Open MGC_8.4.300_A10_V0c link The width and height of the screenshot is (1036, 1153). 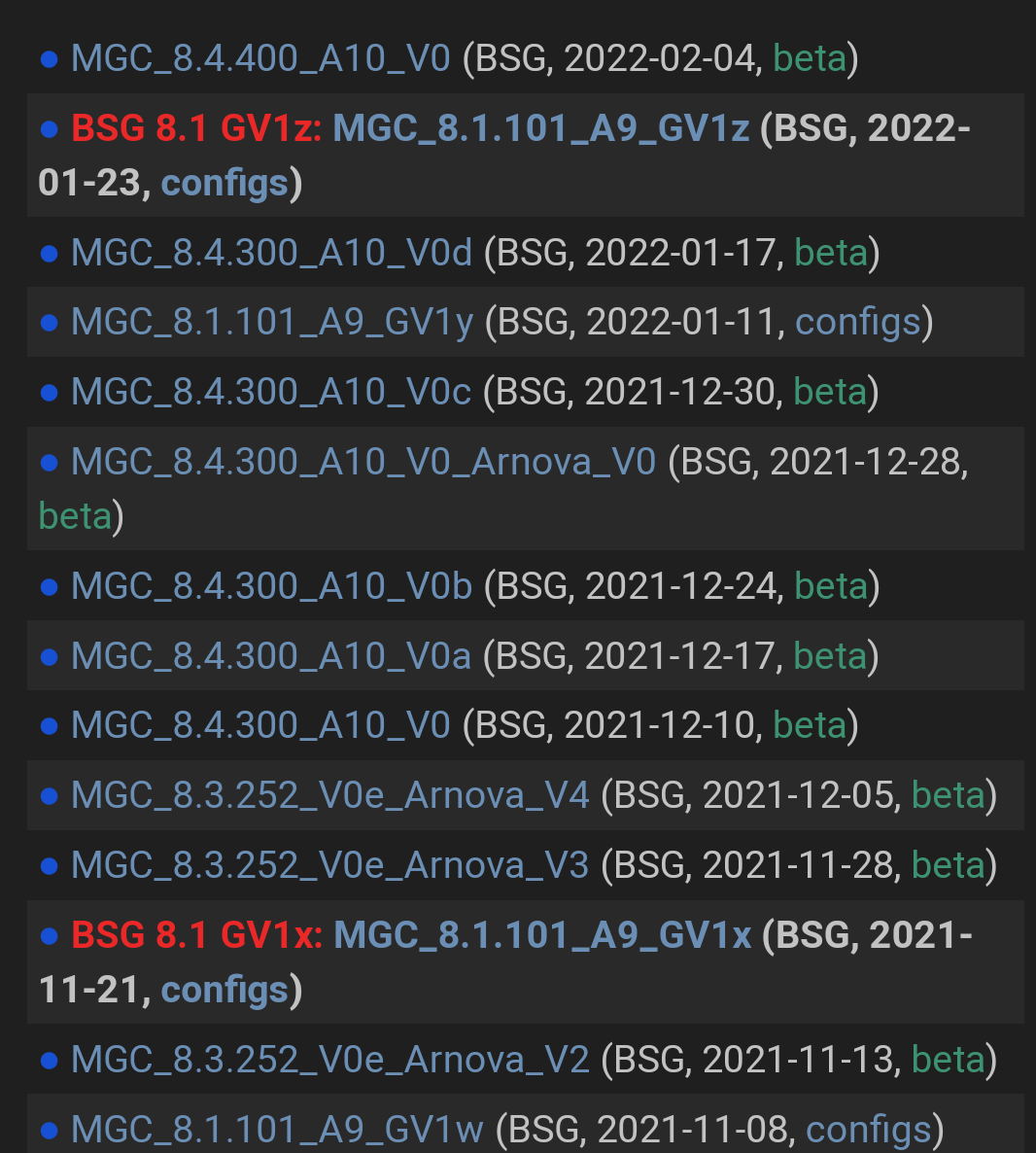tap(271, 392)
